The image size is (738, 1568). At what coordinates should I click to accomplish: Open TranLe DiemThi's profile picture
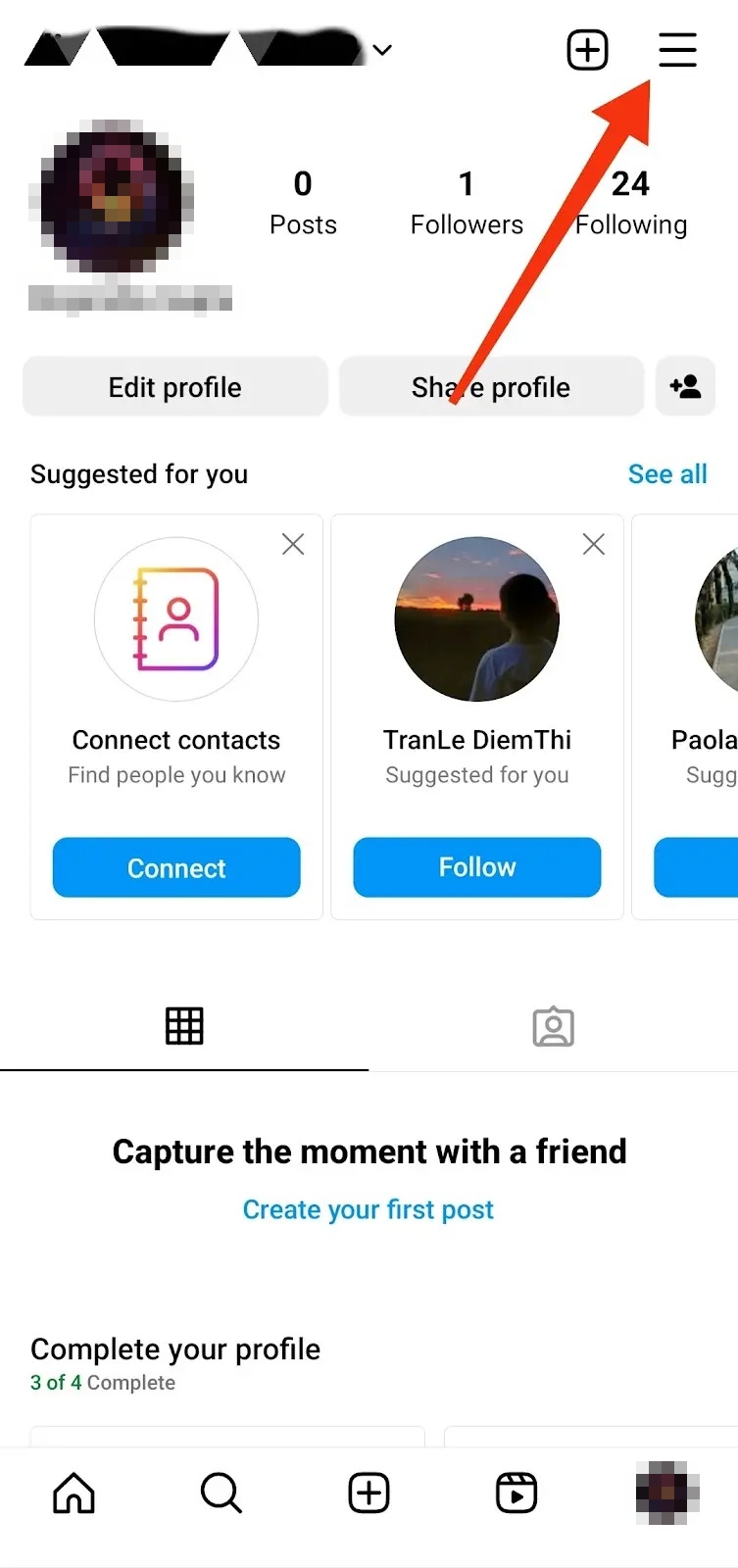pos(477,618)
